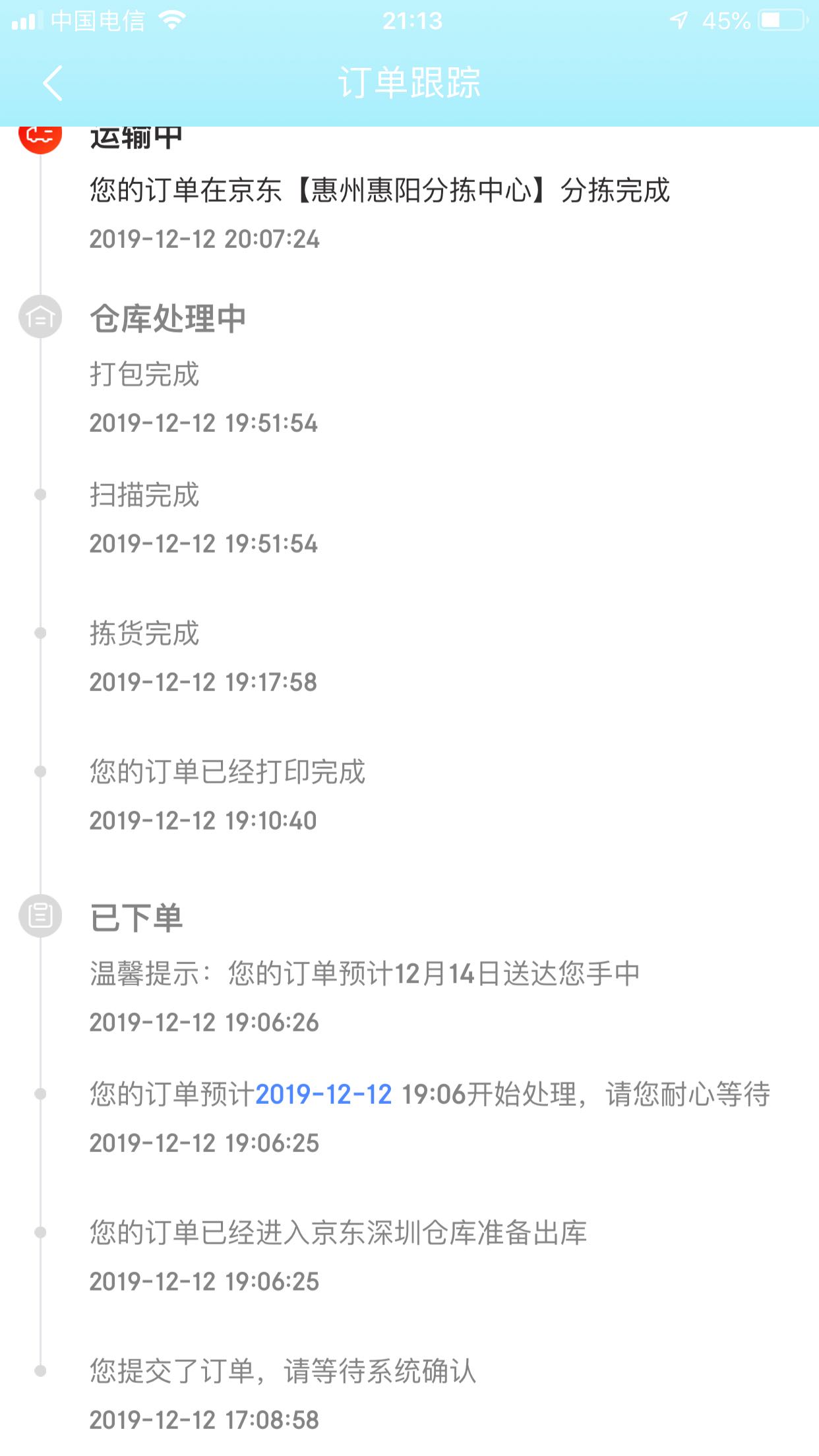Go back from the order tracking page
Viewport: 819px width, 1456px height.
tap(53, 83)
